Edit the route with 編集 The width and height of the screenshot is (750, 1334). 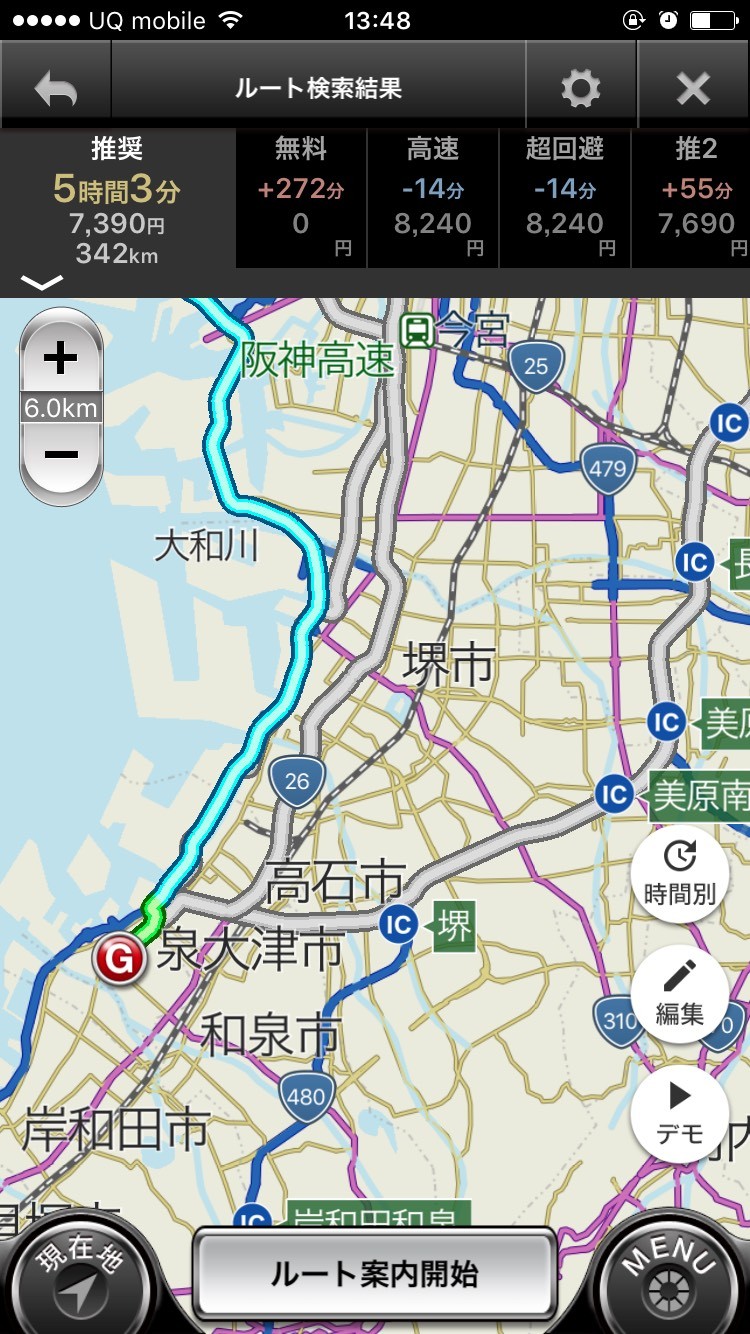click(680, 994)
